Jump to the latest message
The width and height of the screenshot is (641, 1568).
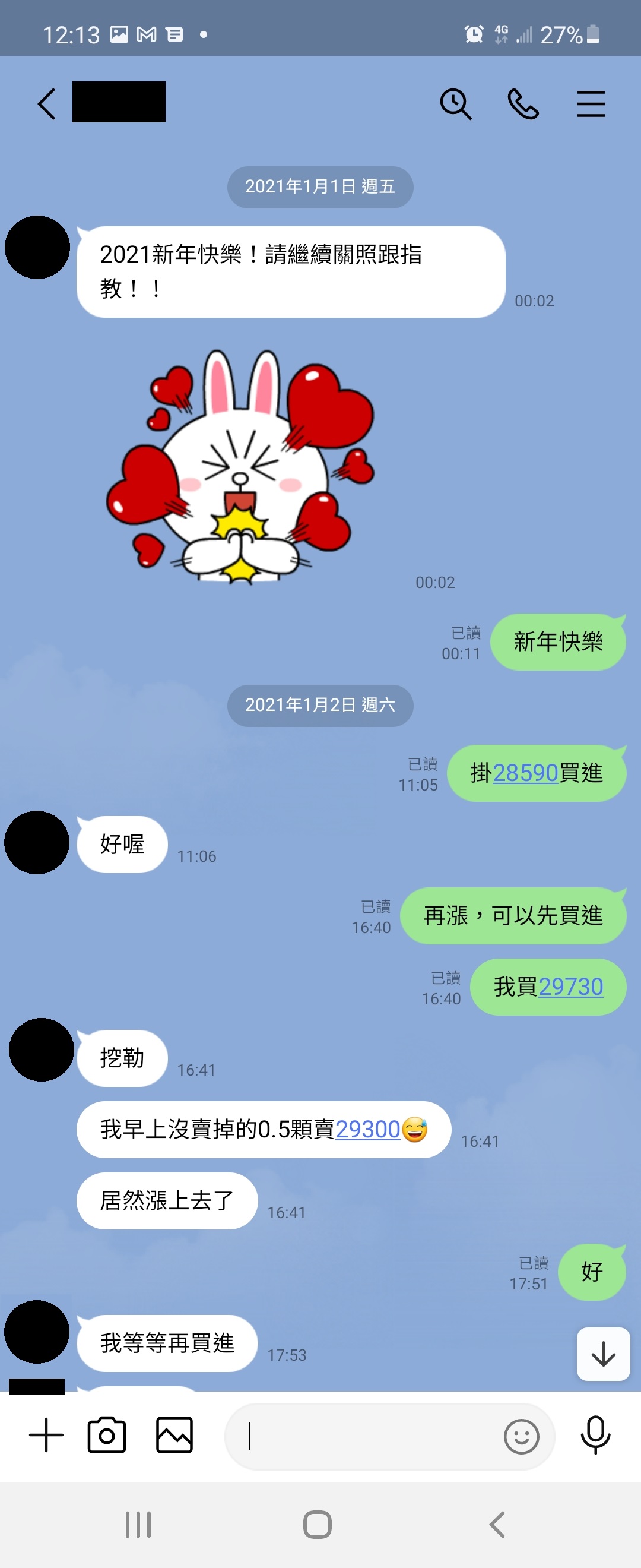pos(602,1354)
